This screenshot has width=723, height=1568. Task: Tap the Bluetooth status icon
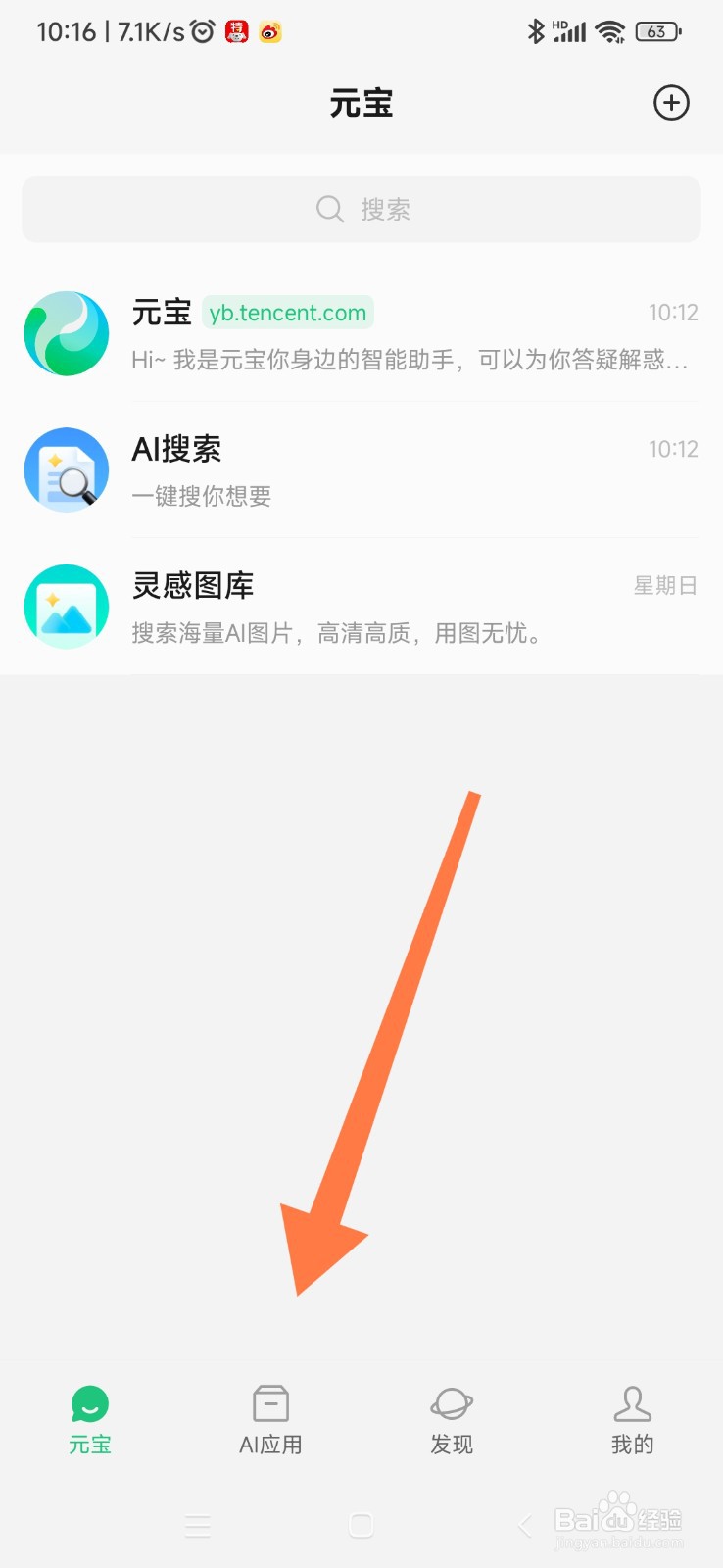click(536, 31)
